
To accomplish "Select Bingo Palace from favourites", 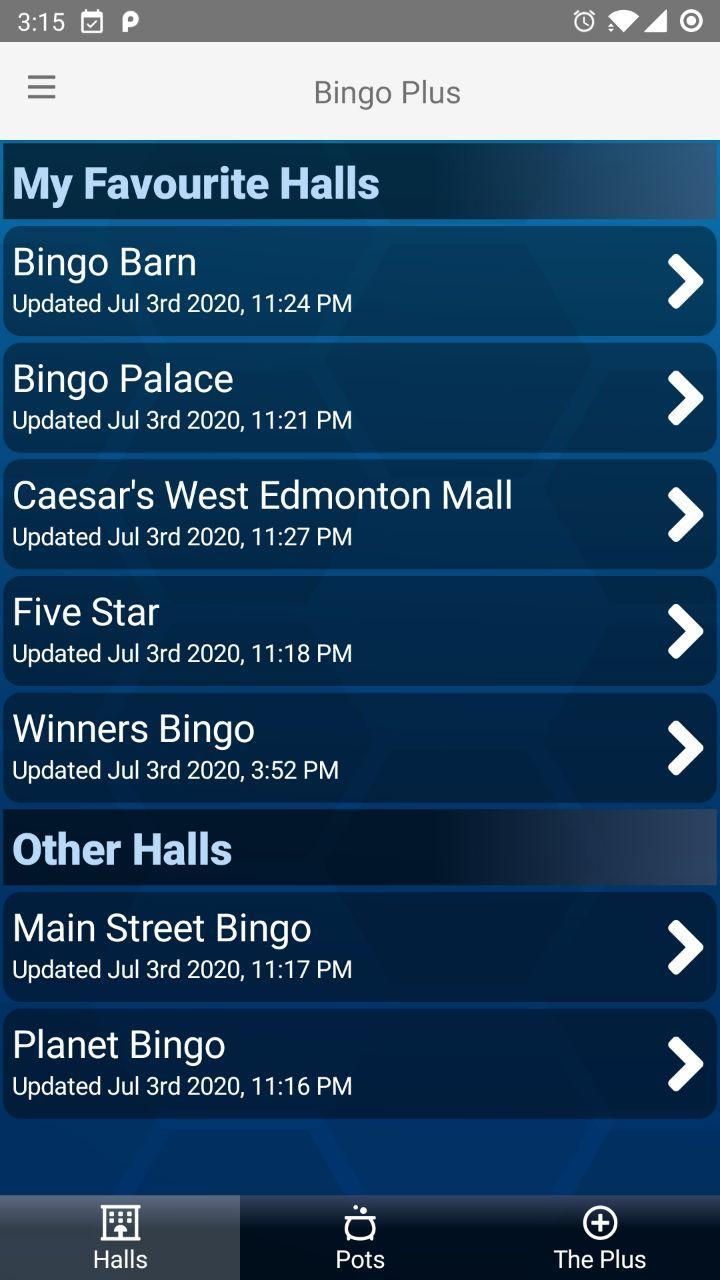I will [360, 398].
